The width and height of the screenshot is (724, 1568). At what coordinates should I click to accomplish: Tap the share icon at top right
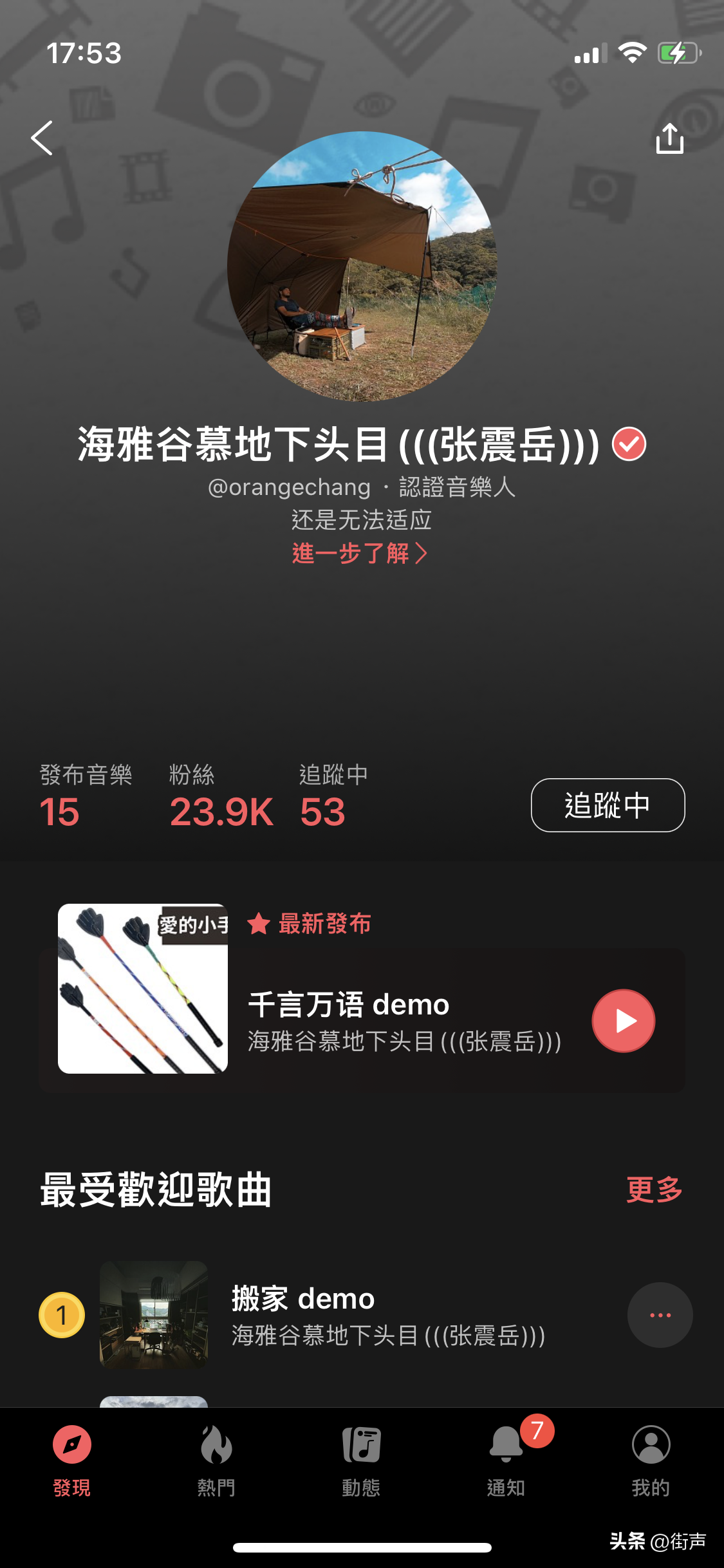click(x=670, y=138)
